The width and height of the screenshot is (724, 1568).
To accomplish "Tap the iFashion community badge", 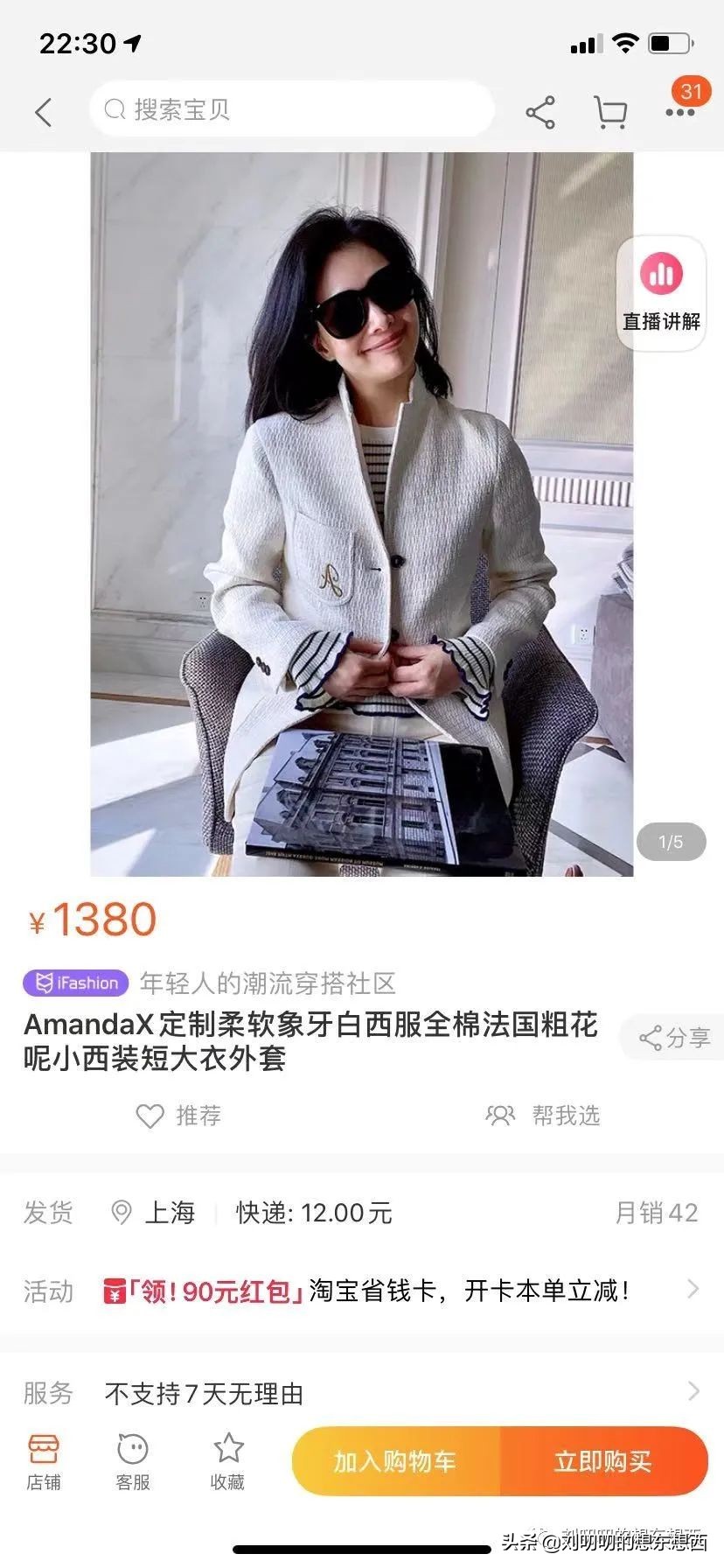I will 74,983.
